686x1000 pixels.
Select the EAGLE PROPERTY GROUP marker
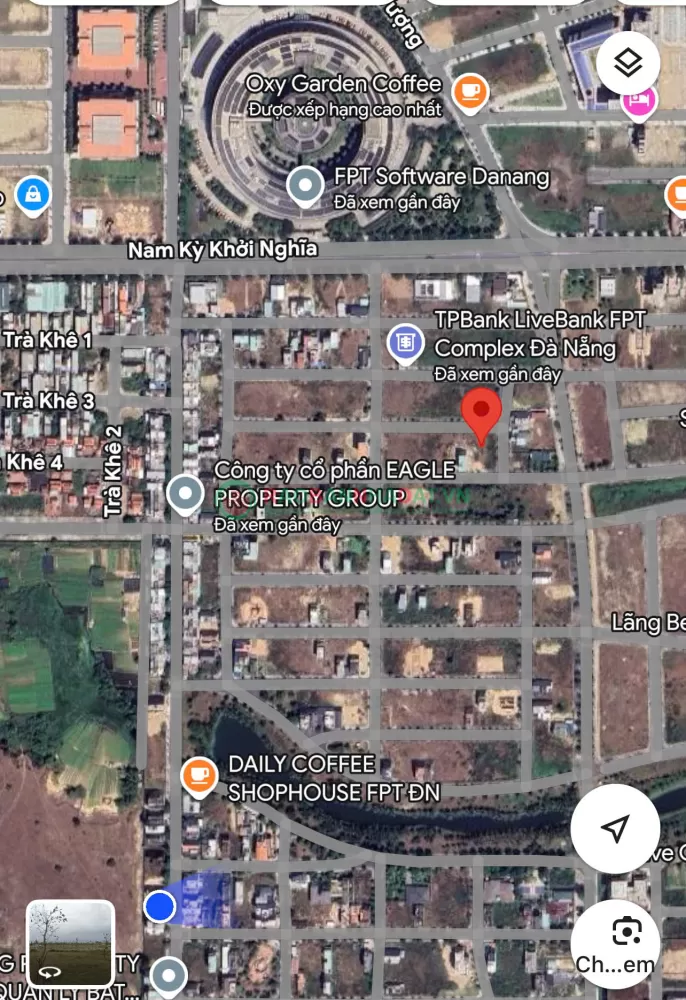[x=185, y=493]
